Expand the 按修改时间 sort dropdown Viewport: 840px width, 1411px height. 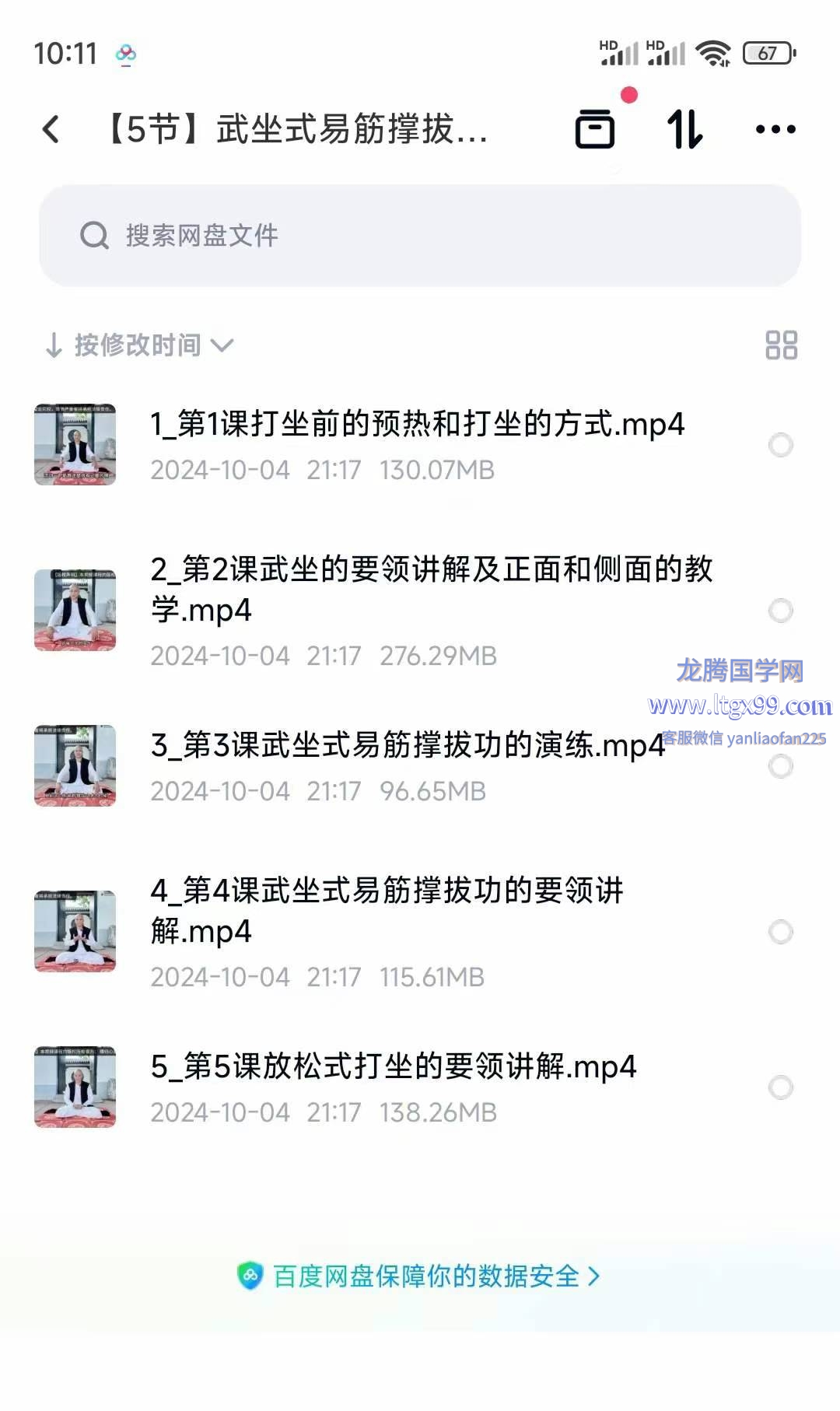pos(140,345)
